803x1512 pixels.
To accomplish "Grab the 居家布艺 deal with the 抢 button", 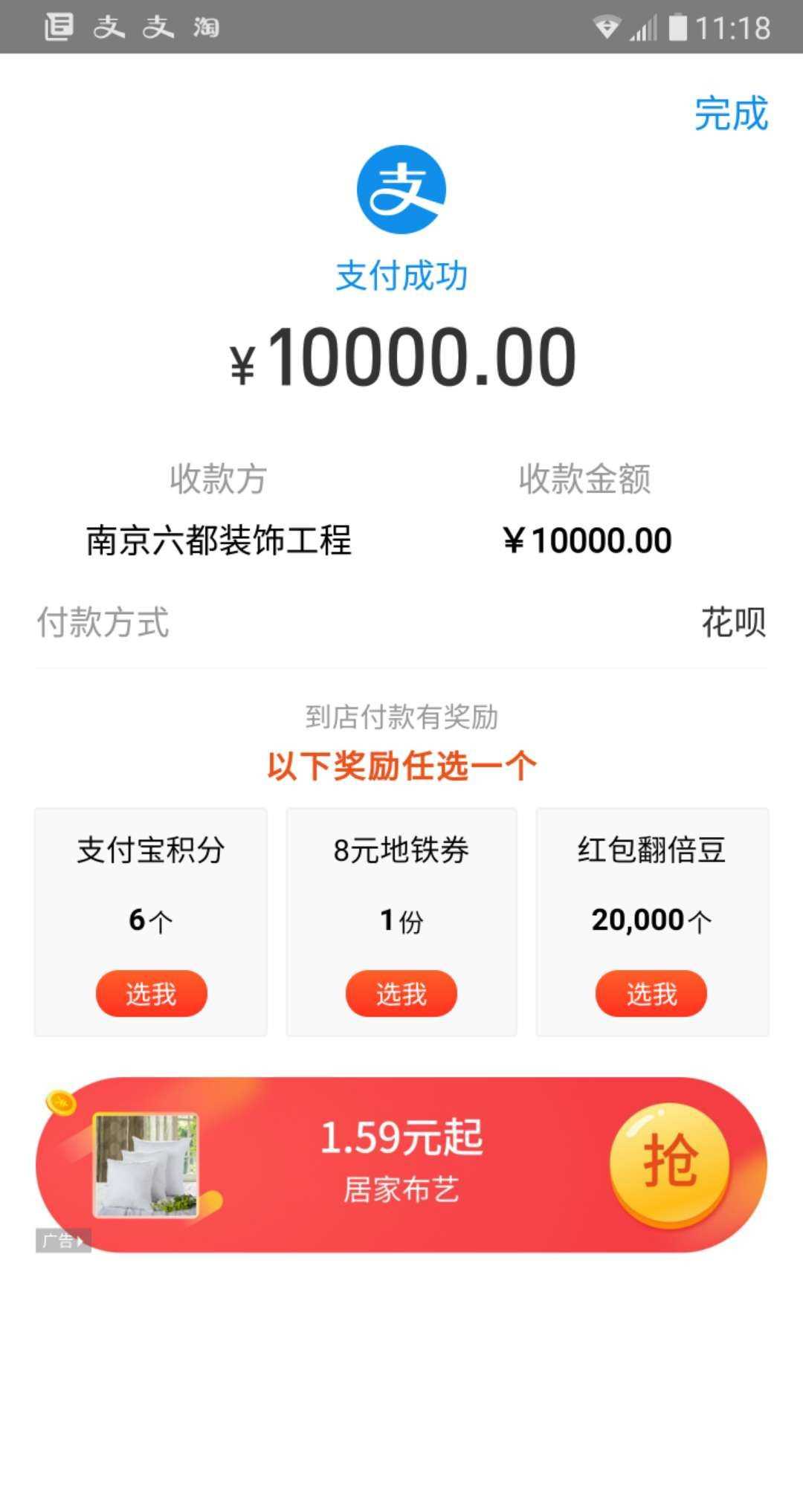I will [x=669, y=1163].
